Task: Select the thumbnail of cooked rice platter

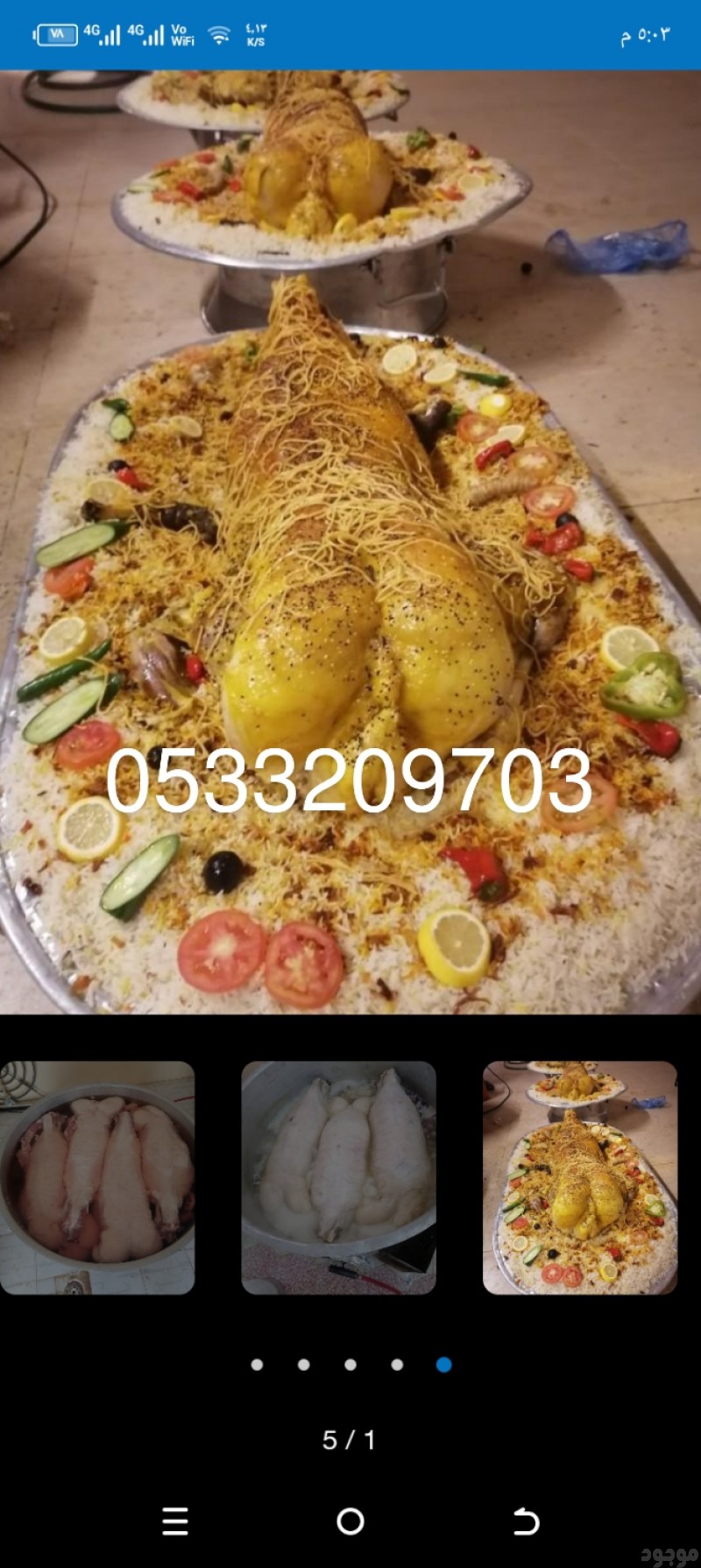Action: coord(580,1177)
